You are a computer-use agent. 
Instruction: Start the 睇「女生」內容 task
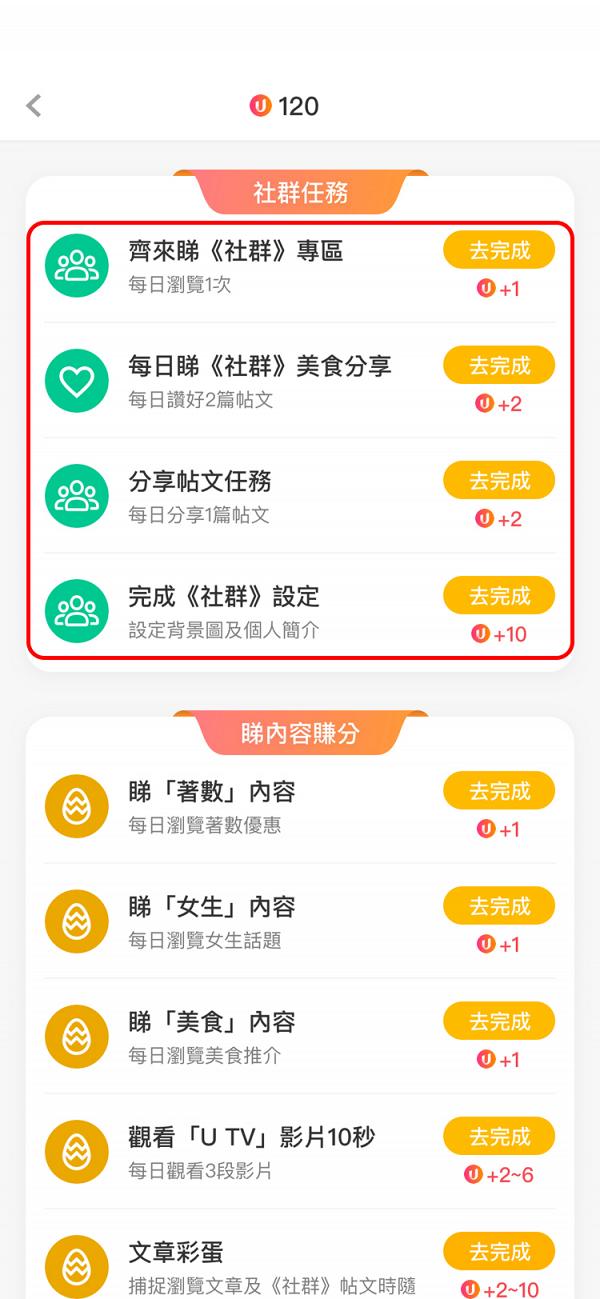(x=499, y=905)
